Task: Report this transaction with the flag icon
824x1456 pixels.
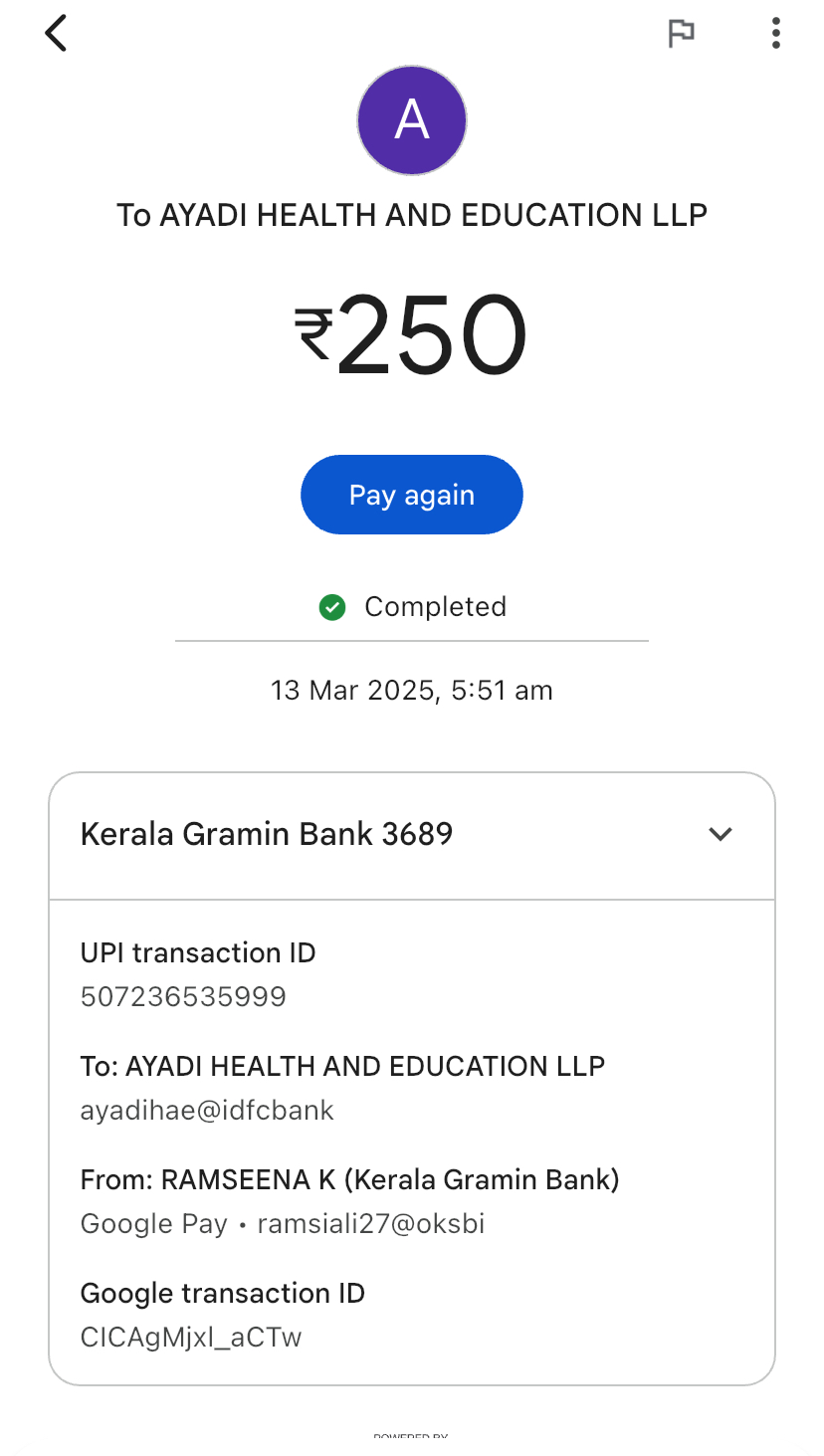Action: 681,33
